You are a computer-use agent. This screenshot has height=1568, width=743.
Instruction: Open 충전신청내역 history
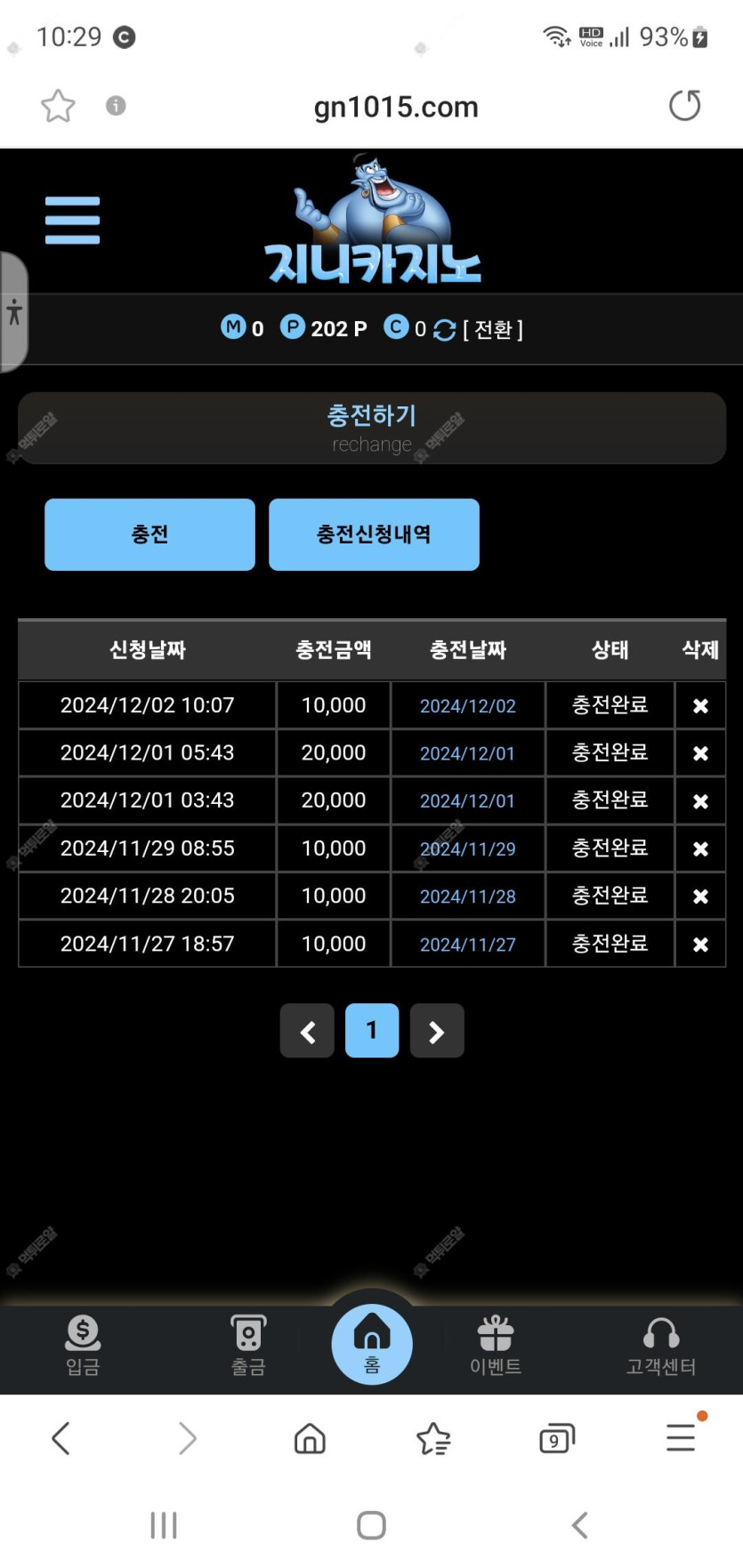(374, 535)
